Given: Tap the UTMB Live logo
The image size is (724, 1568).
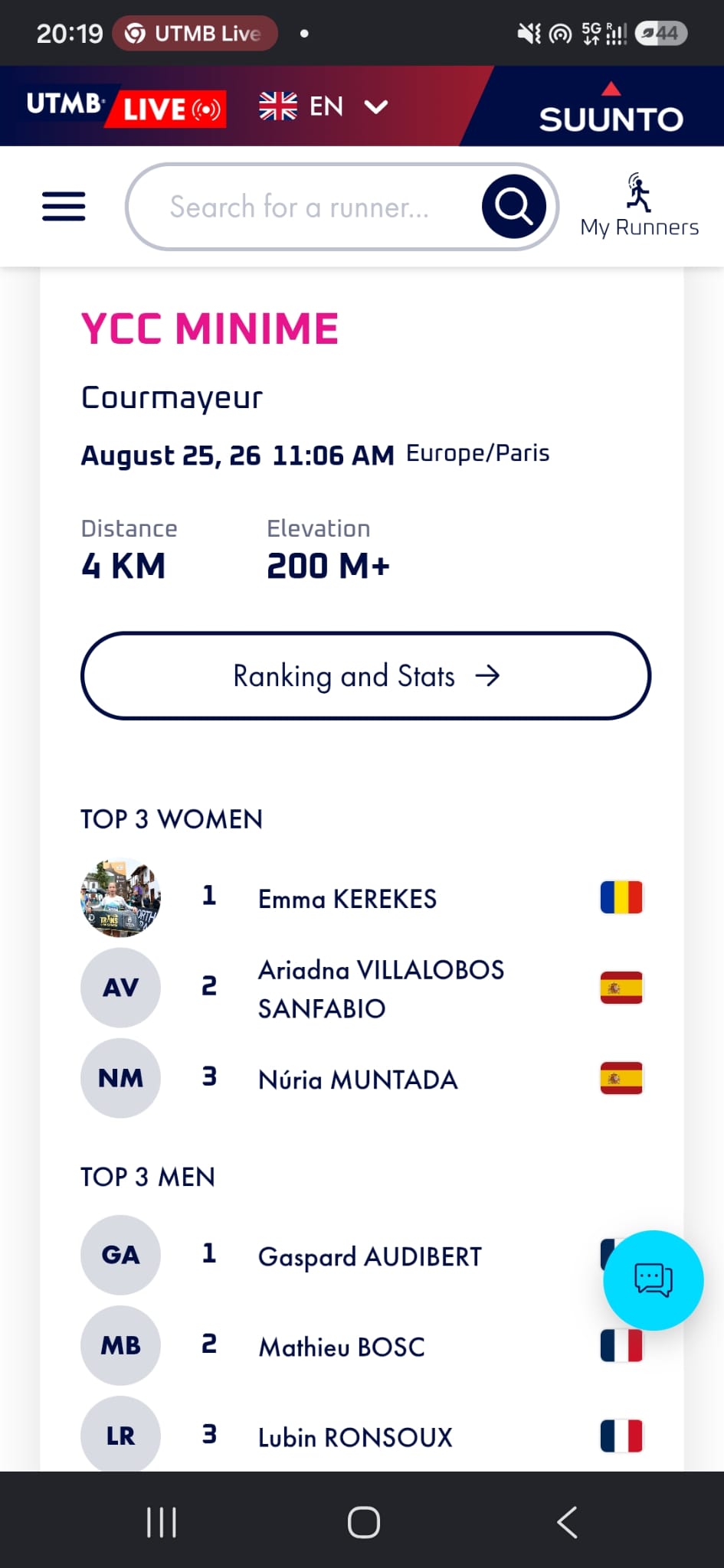Looking at the screenshot, I should coord(126,106).
